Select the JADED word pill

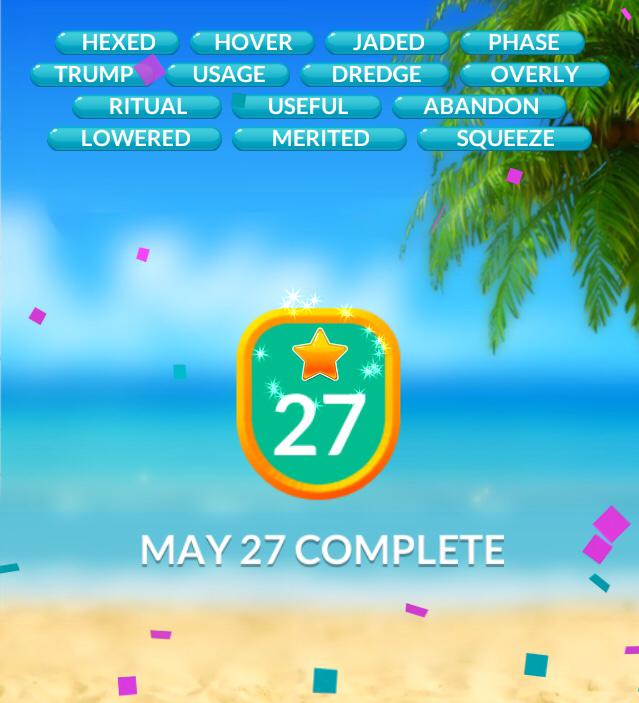[388, 42]
